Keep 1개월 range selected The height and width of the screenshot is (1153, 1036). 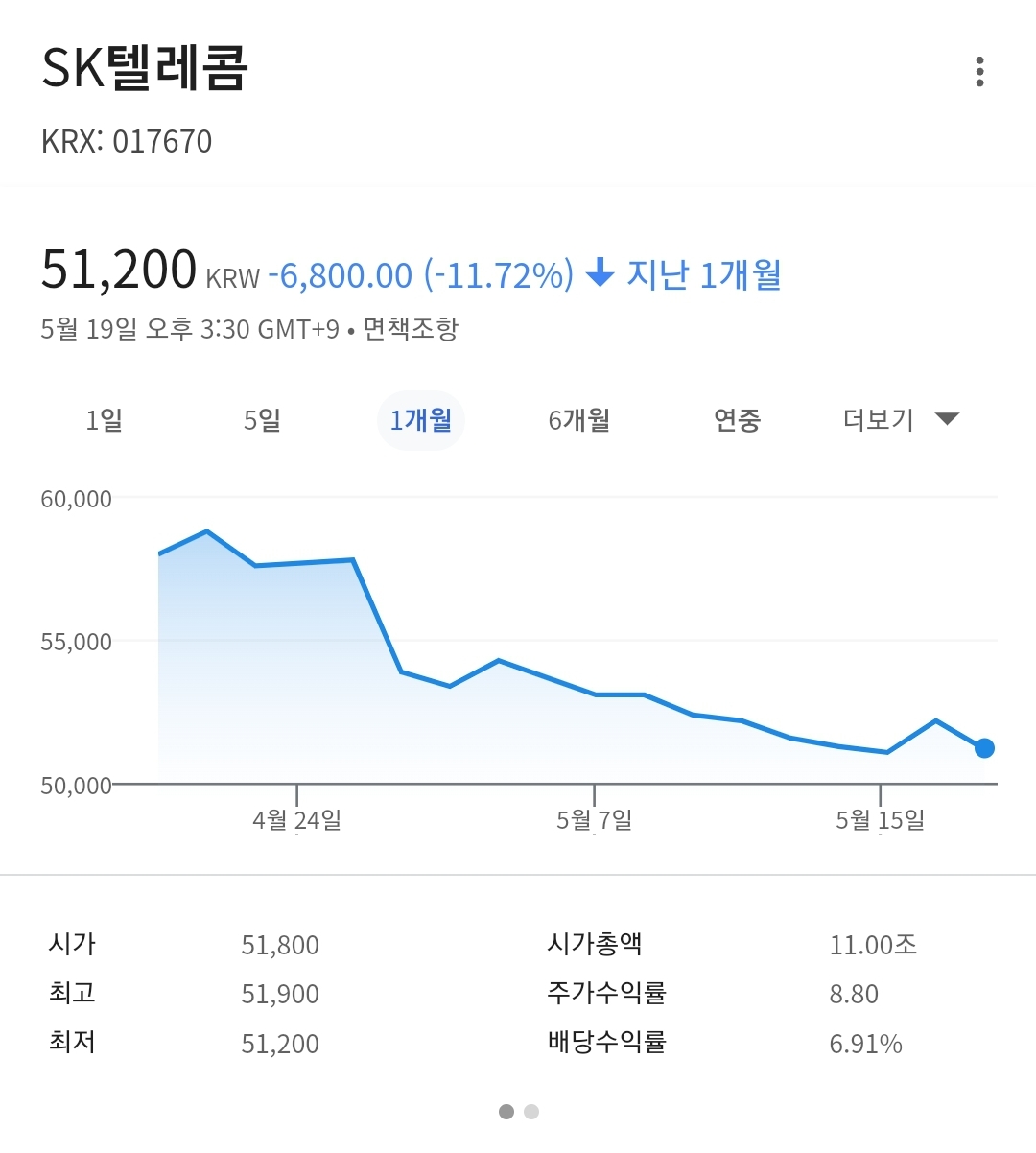(x=420, y=419)
